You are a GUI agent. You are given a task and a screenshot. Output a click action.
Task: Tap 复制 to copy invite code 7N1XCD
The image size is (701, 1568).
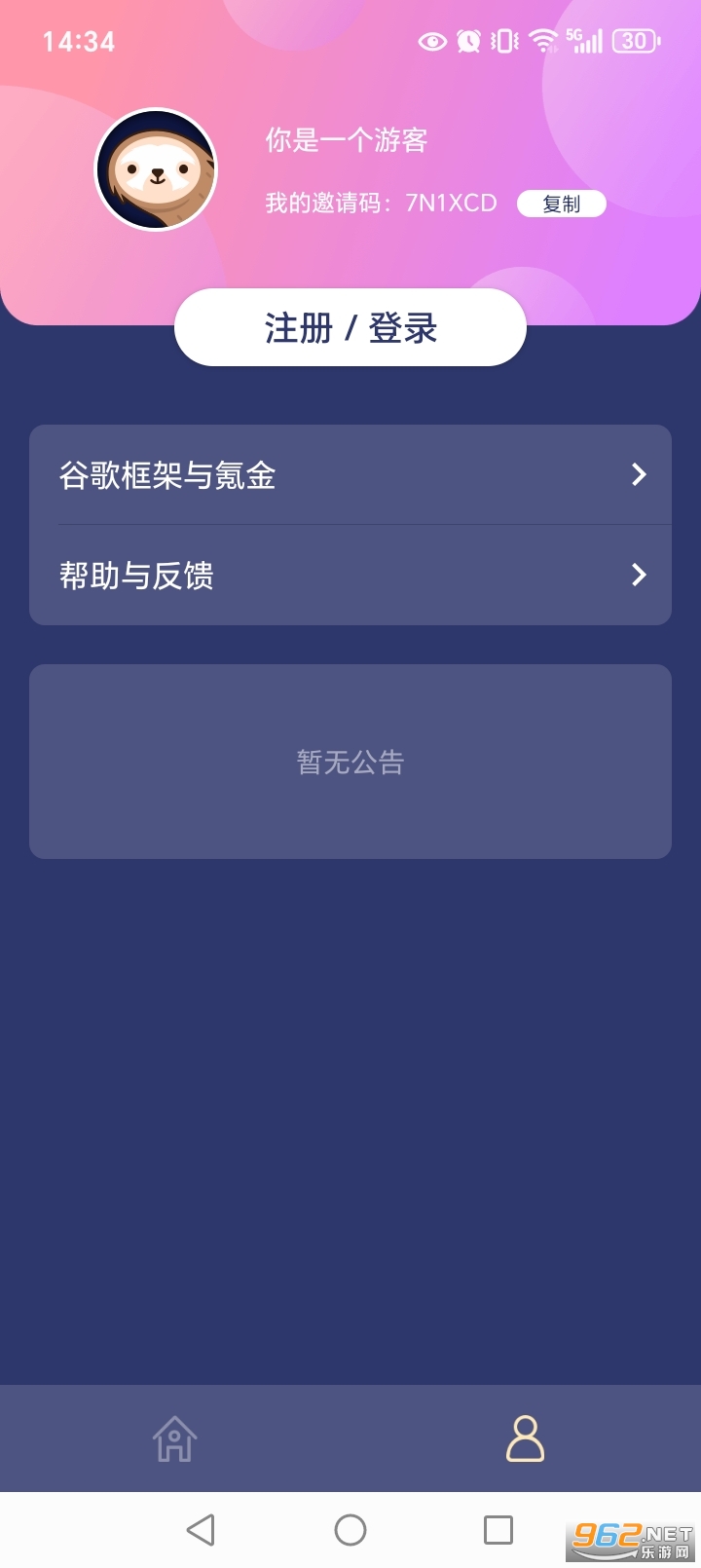pyautogui.click(x=562, y=204)
